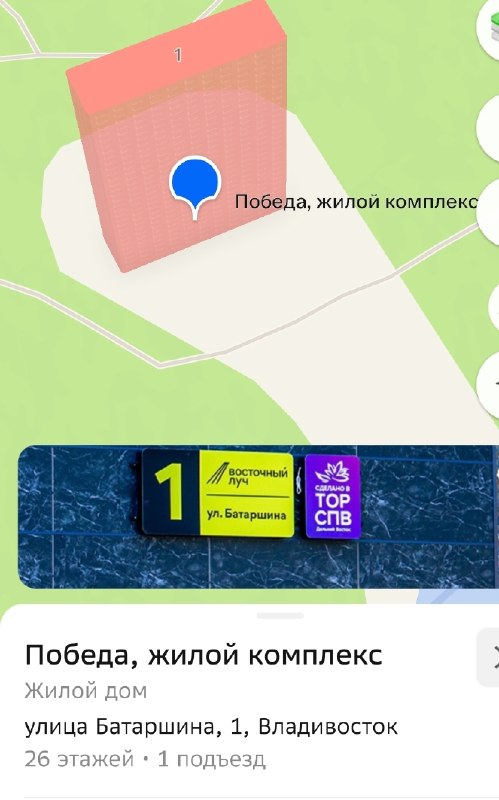Image resolution: width=499 pixels, height=800 pixels.
Task: Close the Победа place card
Action: coord(489,658)
